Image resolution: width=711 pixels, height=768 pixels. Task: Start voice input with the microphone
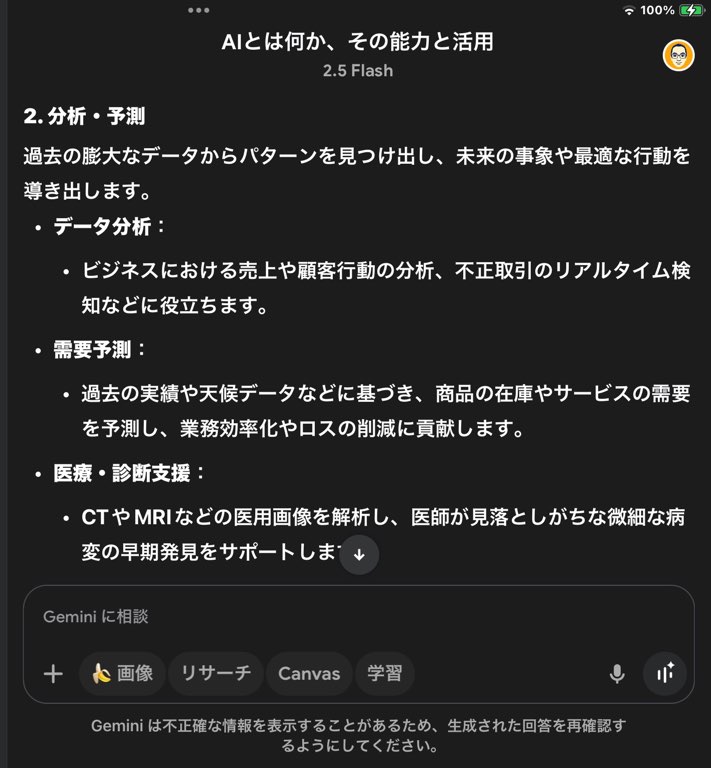[x=617, y=674]
